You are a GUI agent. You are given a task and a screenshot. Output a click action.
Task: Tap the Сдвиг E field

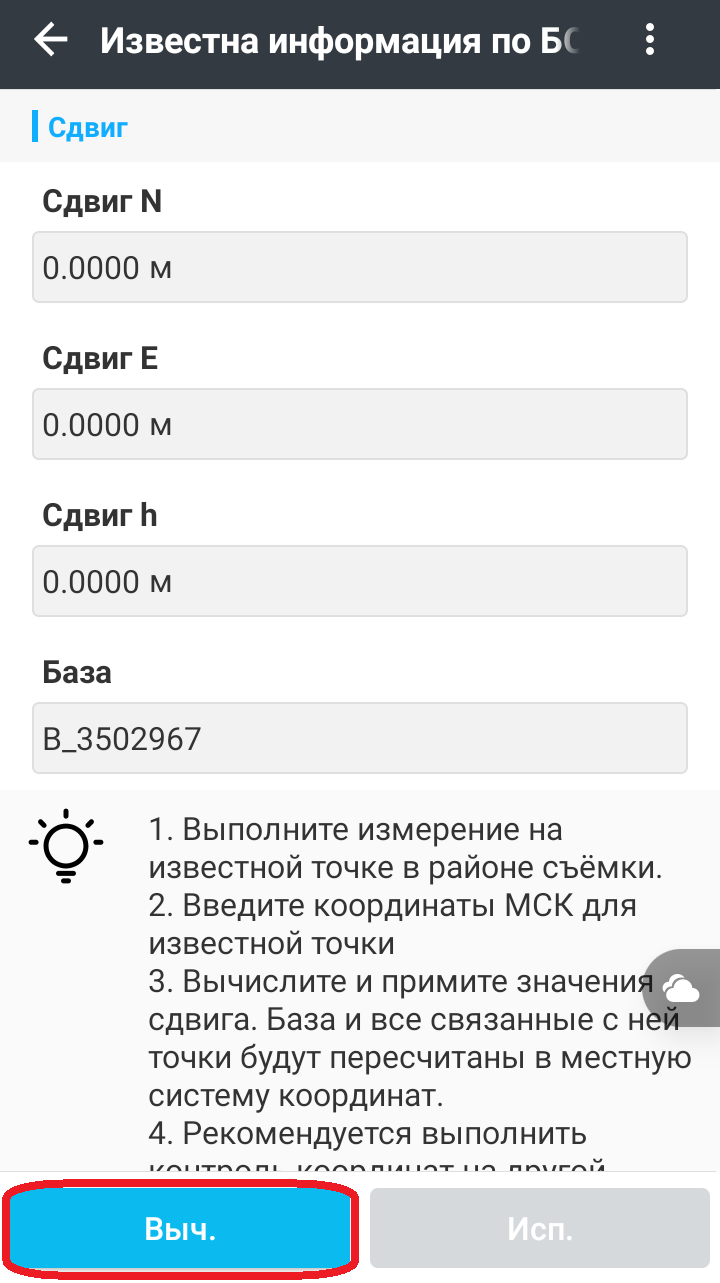click(x=360, y=424)
